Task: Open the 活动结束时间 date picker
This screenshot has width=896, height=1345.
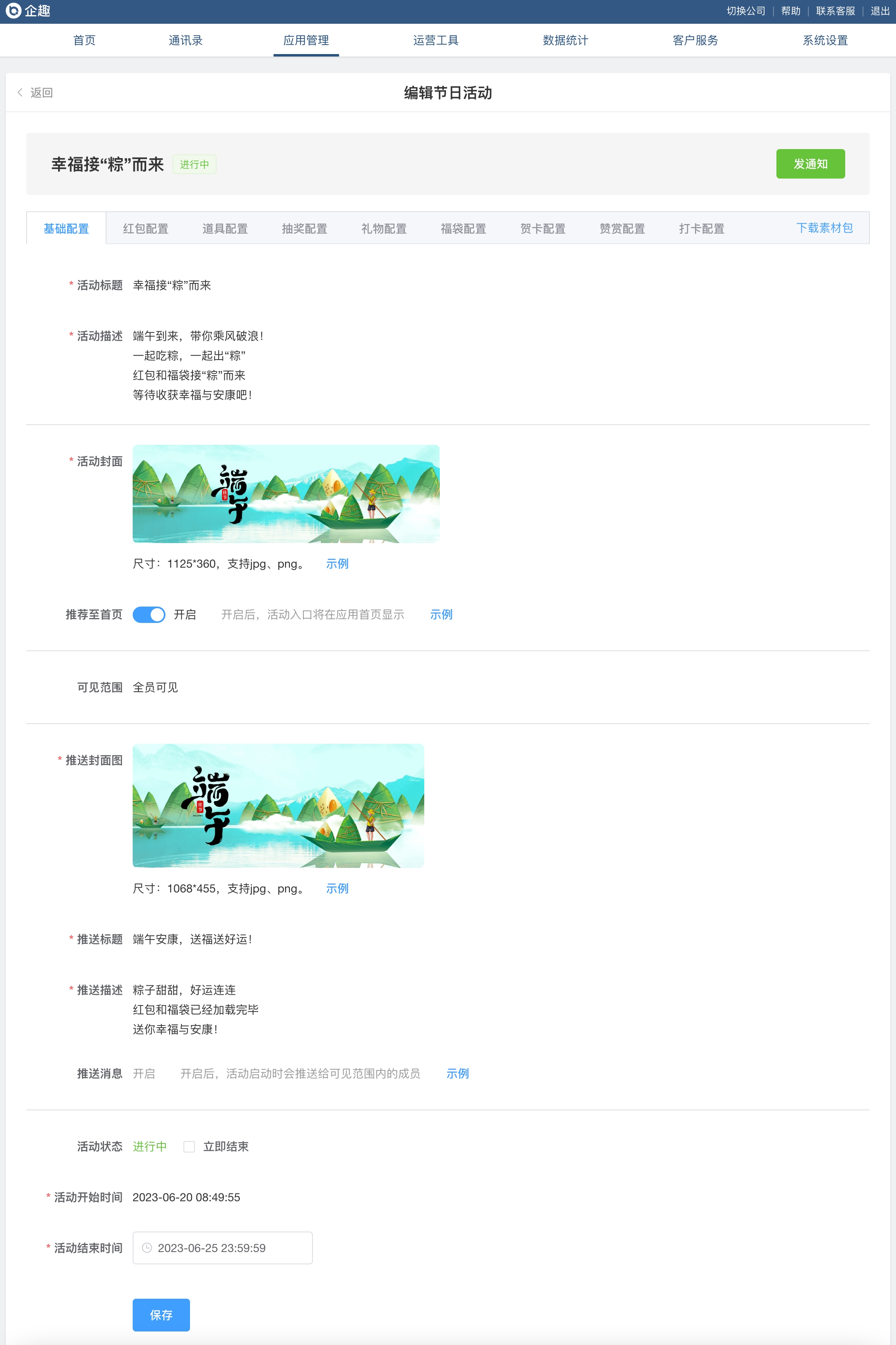Action: coord(222,1248)
